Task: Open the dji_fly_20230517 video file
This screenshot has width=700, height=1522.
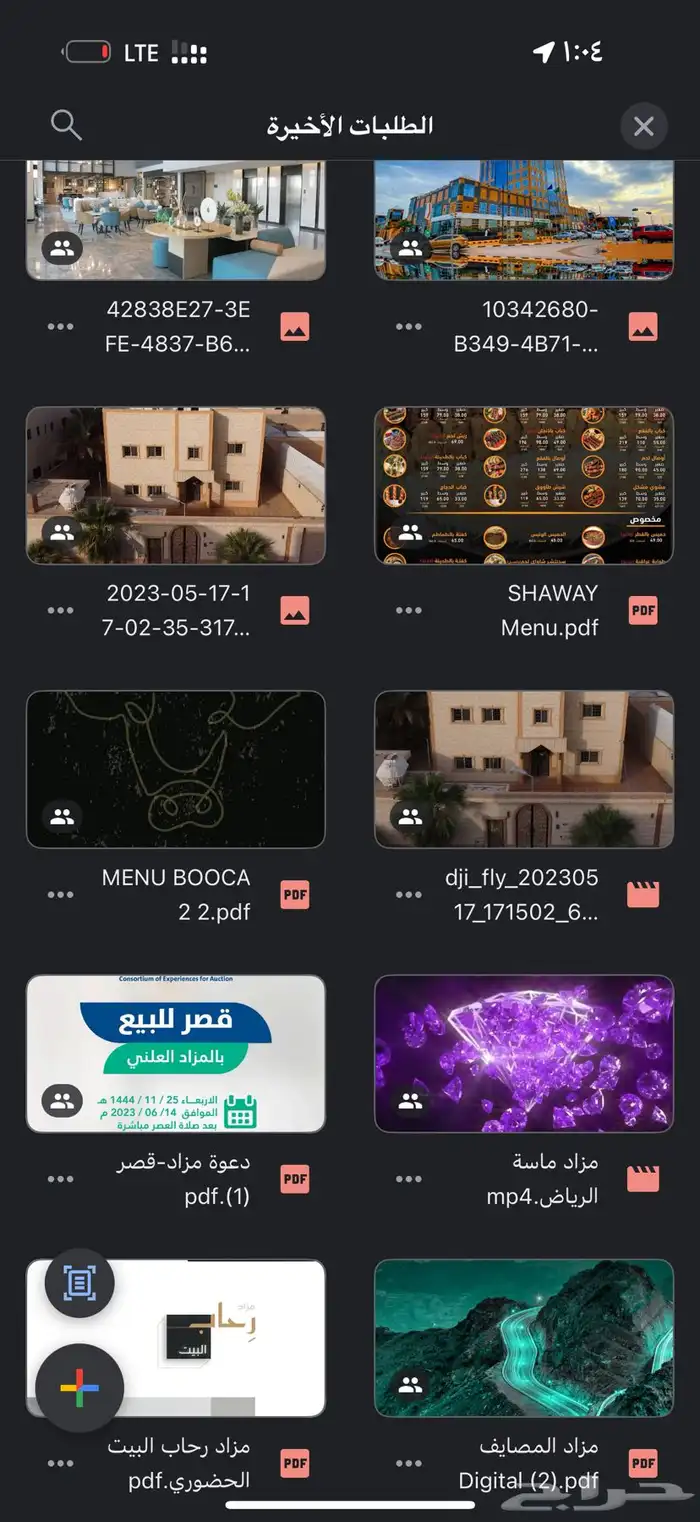Action: (x=523, y=769)
